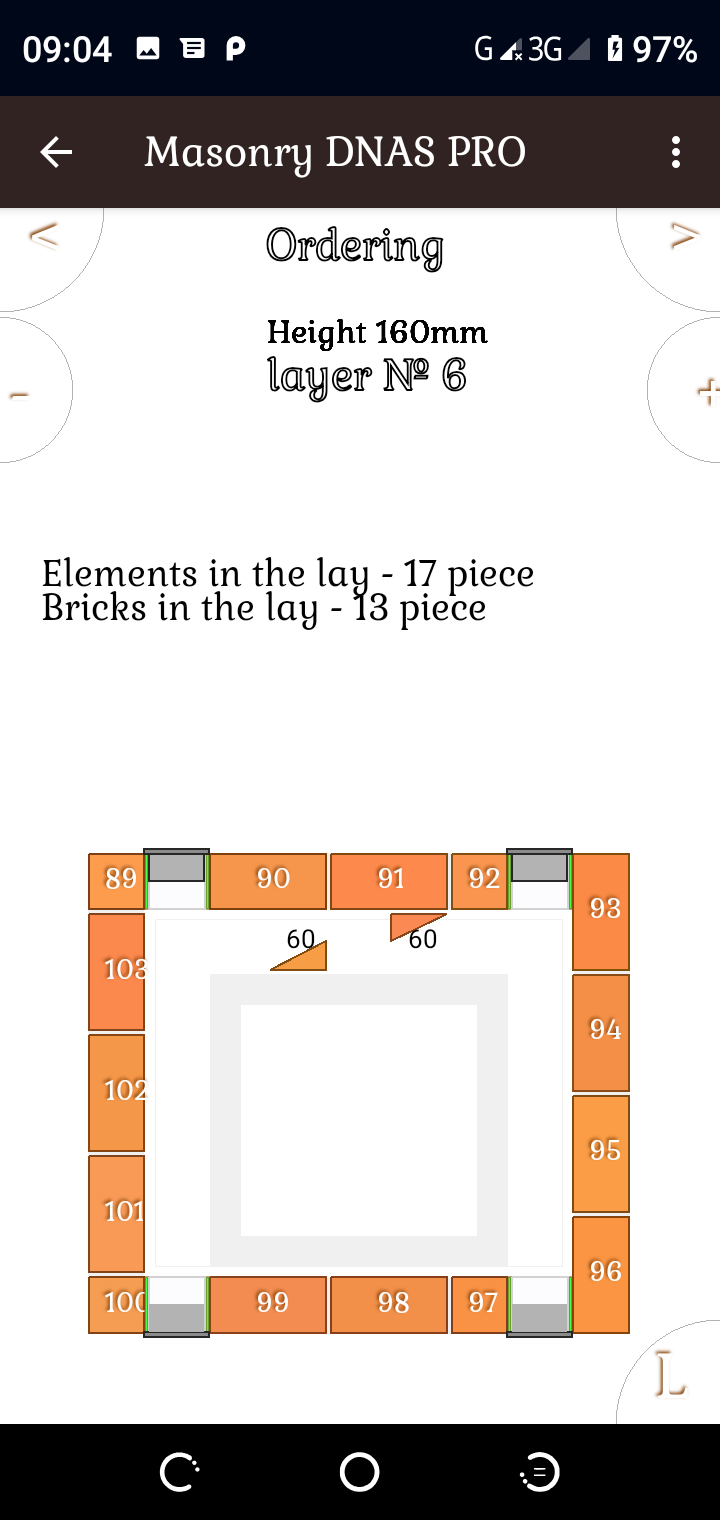Tap the plus button to zoom in

(700, 391)
